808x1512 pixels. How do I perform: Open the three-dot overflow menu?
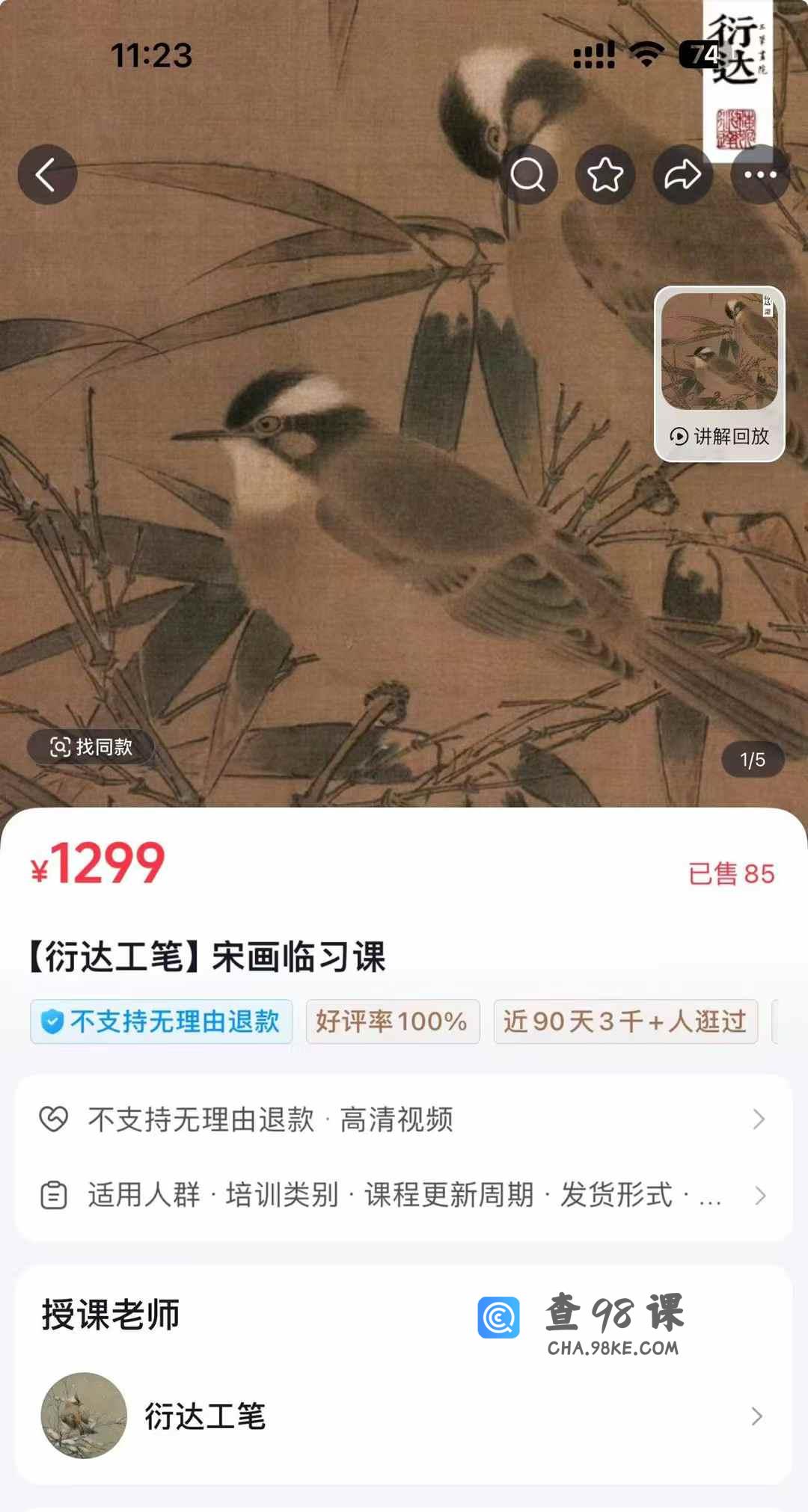[760, 175]
